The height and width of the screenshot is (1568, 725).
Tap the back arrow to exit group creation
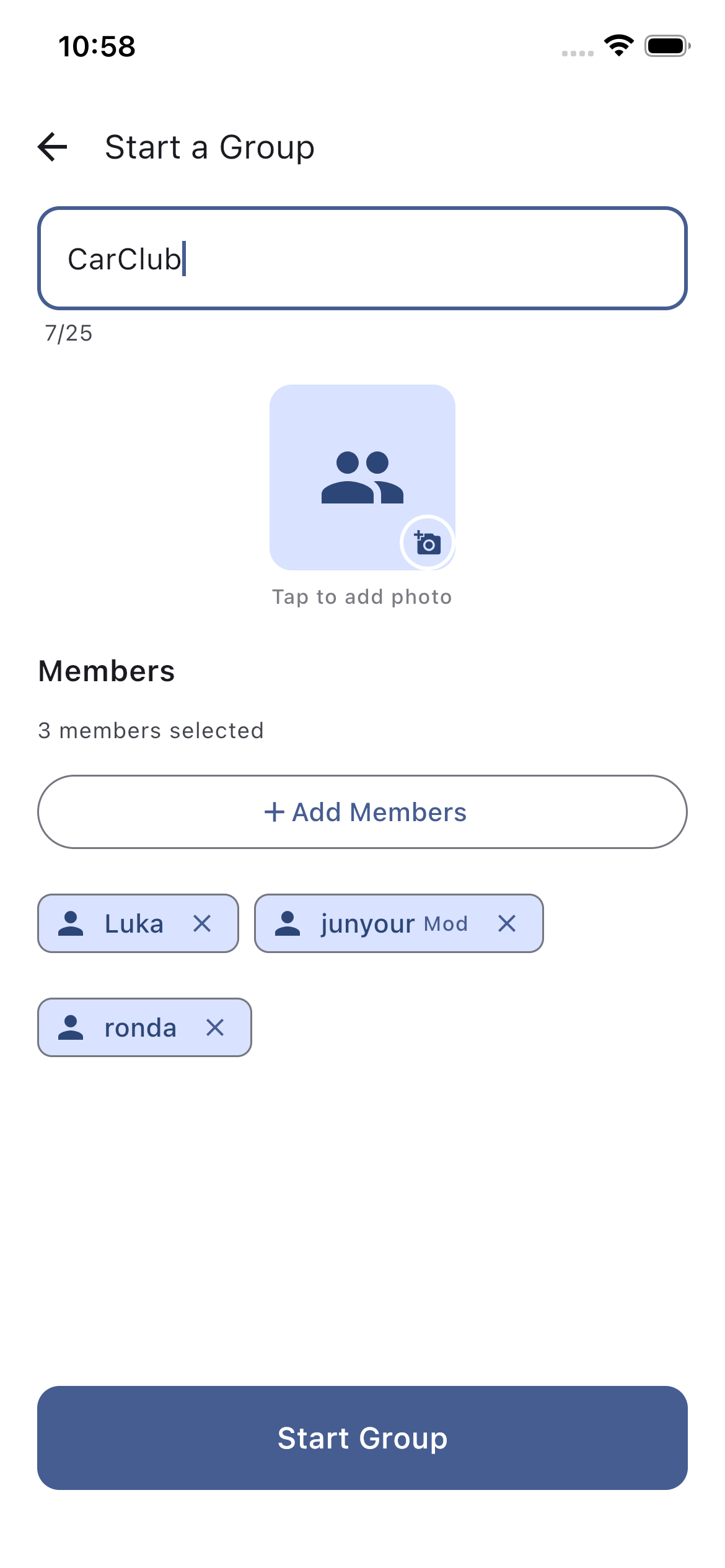pyautogui.click(x=52, y=147)
